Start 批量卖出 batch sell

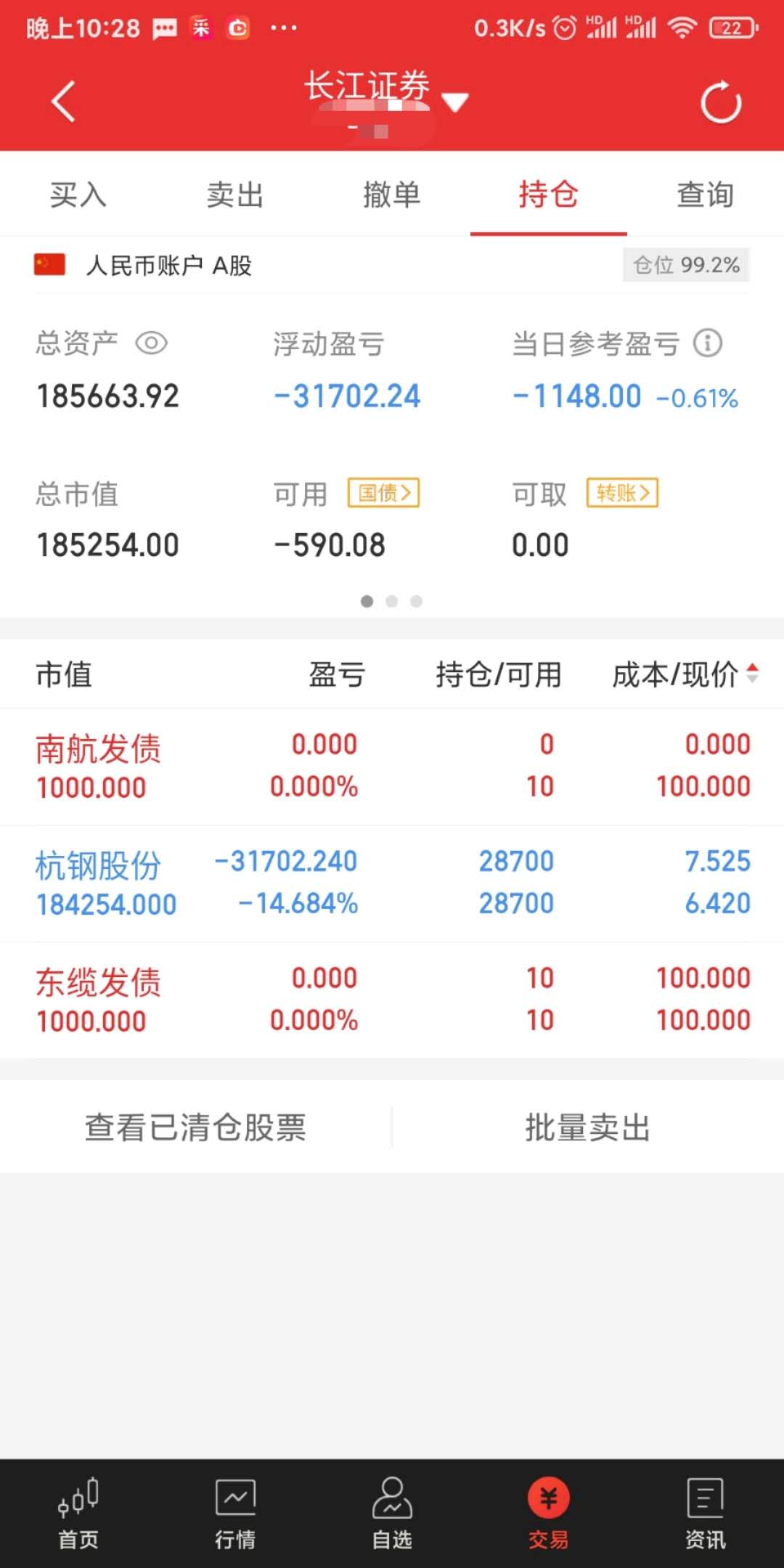click(x=588, y=1127)
